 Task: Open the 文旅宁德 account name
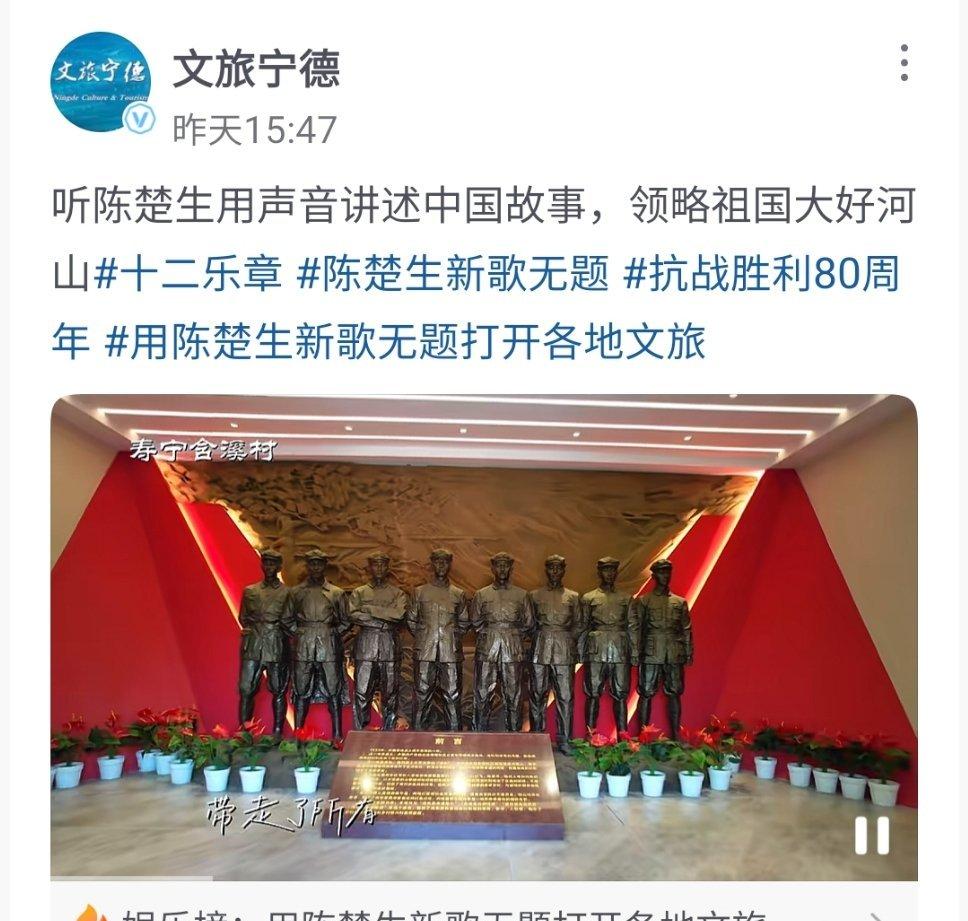256,68
